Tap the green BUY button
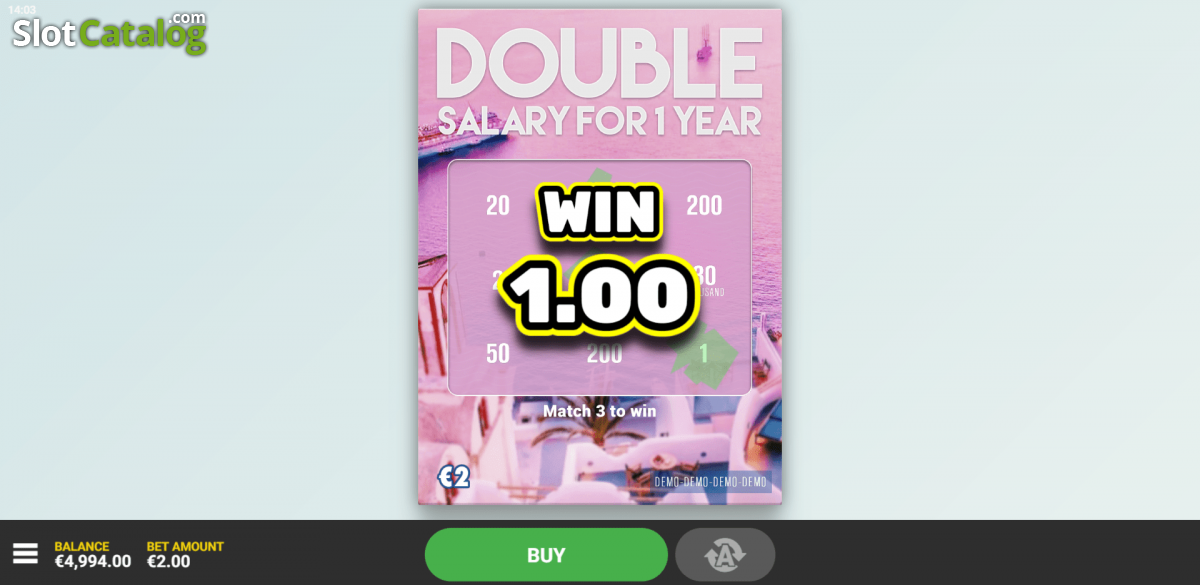The height and width of the screenshot is (585, 1200). point(546,555)
